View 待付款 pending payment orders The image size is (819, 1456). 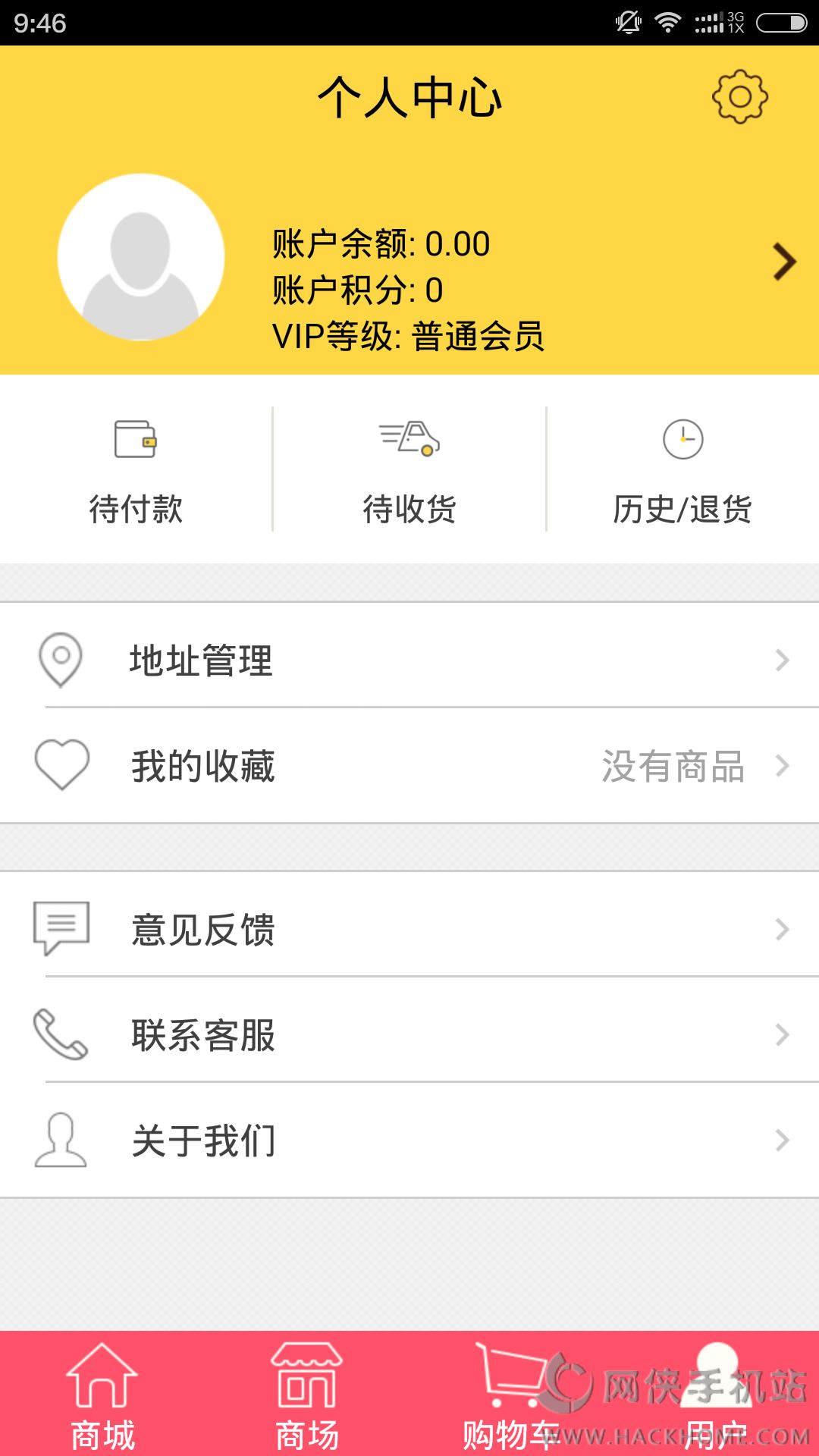136,470
